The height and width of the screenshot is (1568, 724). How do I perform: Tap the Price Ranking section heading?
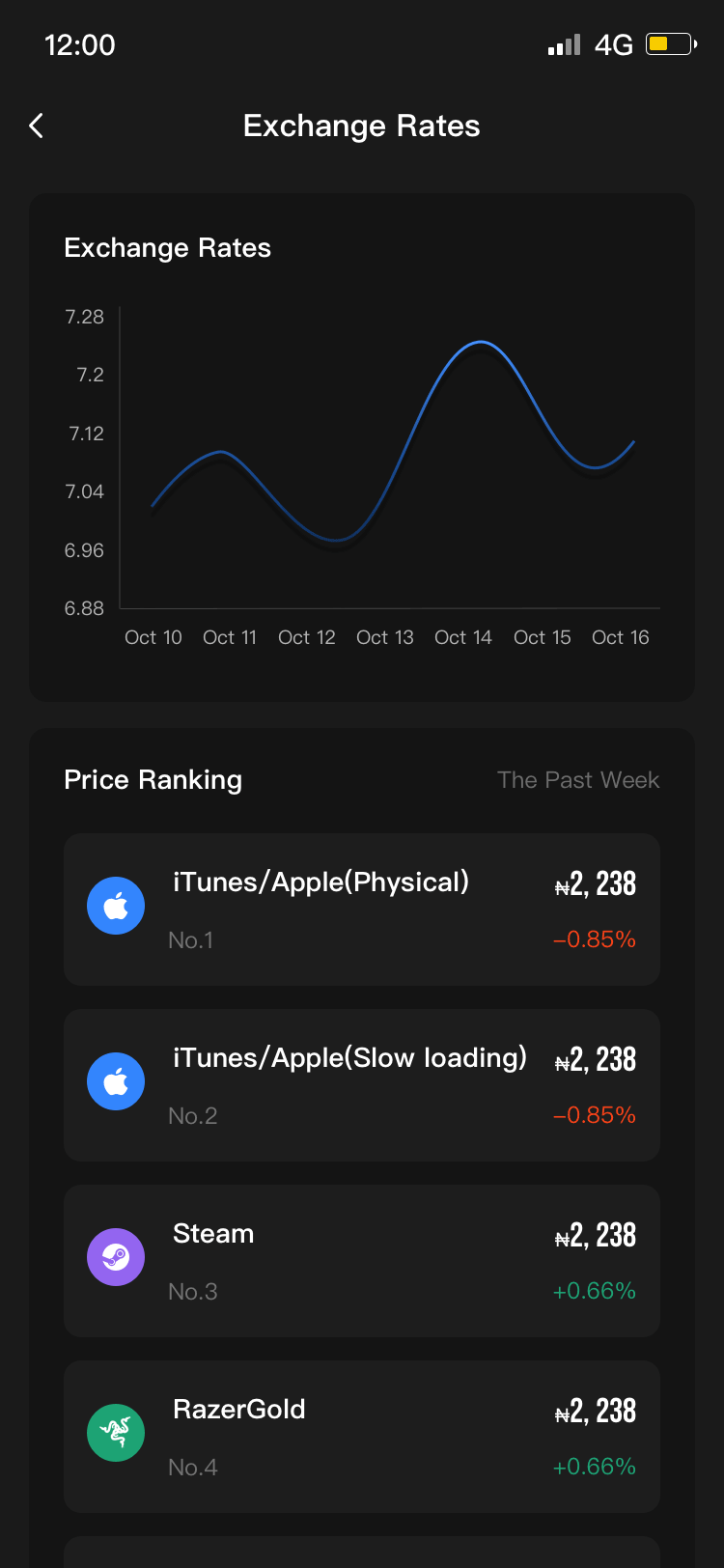point(153,779)
